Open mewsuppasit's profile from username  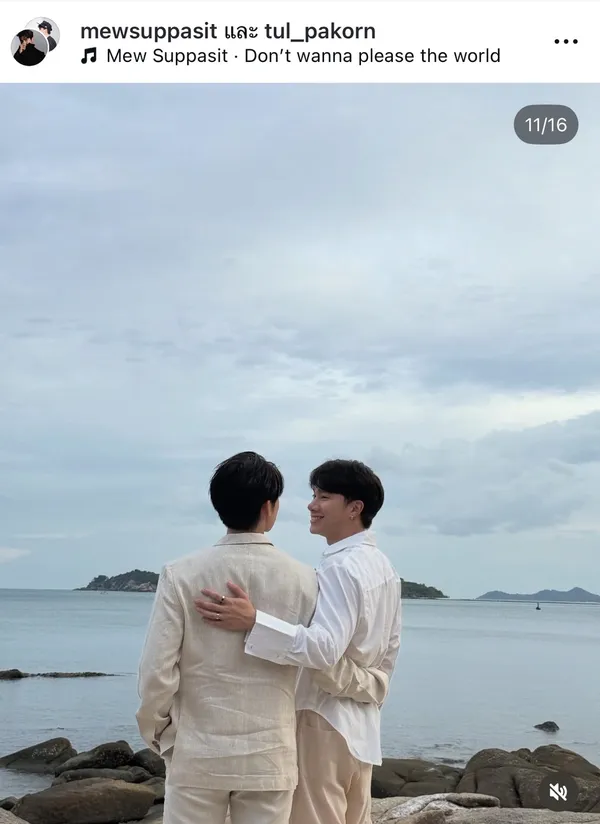pos(142,31)
